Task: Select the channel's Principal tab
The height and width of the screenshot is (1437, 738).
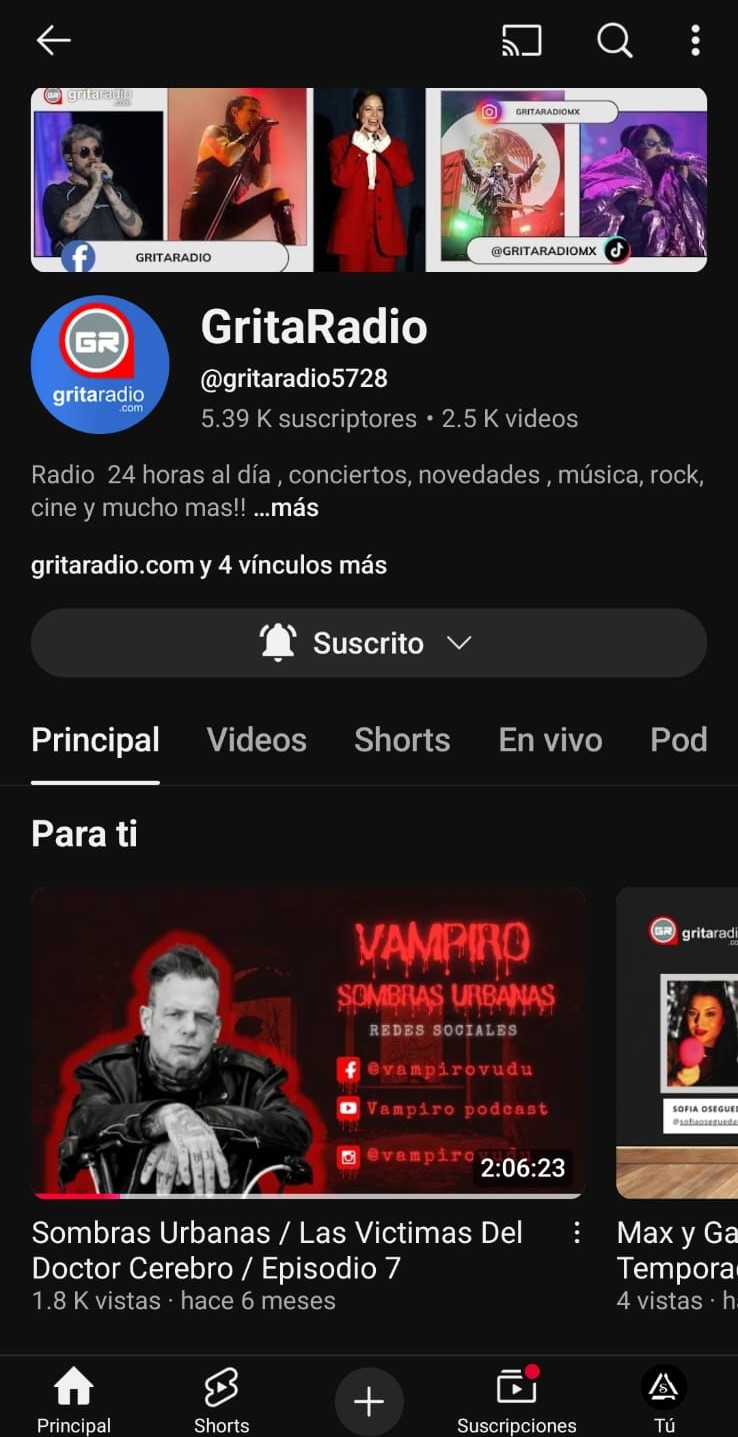Action: click(x=95, y=740)
